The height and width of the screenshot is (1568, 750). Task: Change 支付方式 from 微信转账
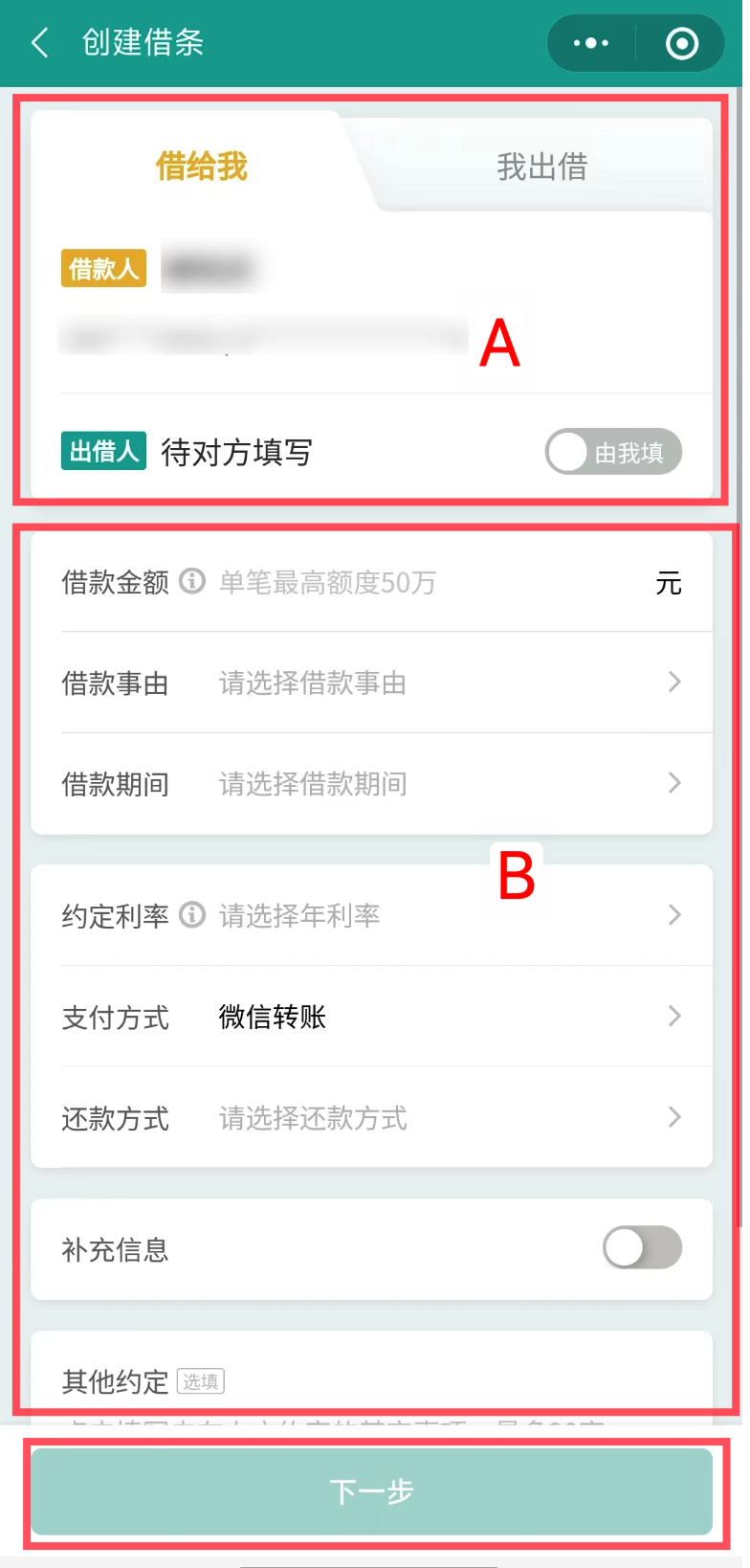point(372,1017)
